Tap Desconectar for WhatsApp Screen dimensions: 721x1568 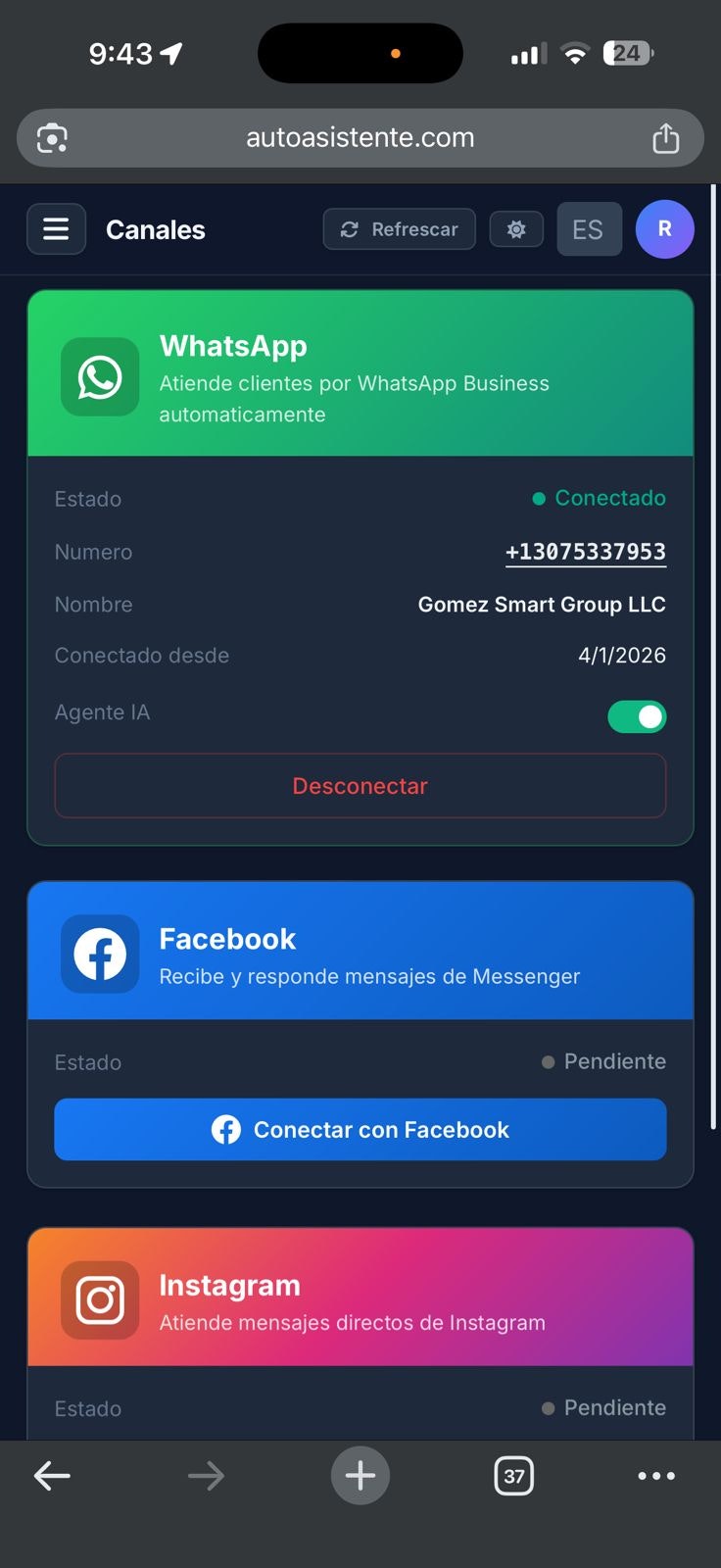coord(360,786)
